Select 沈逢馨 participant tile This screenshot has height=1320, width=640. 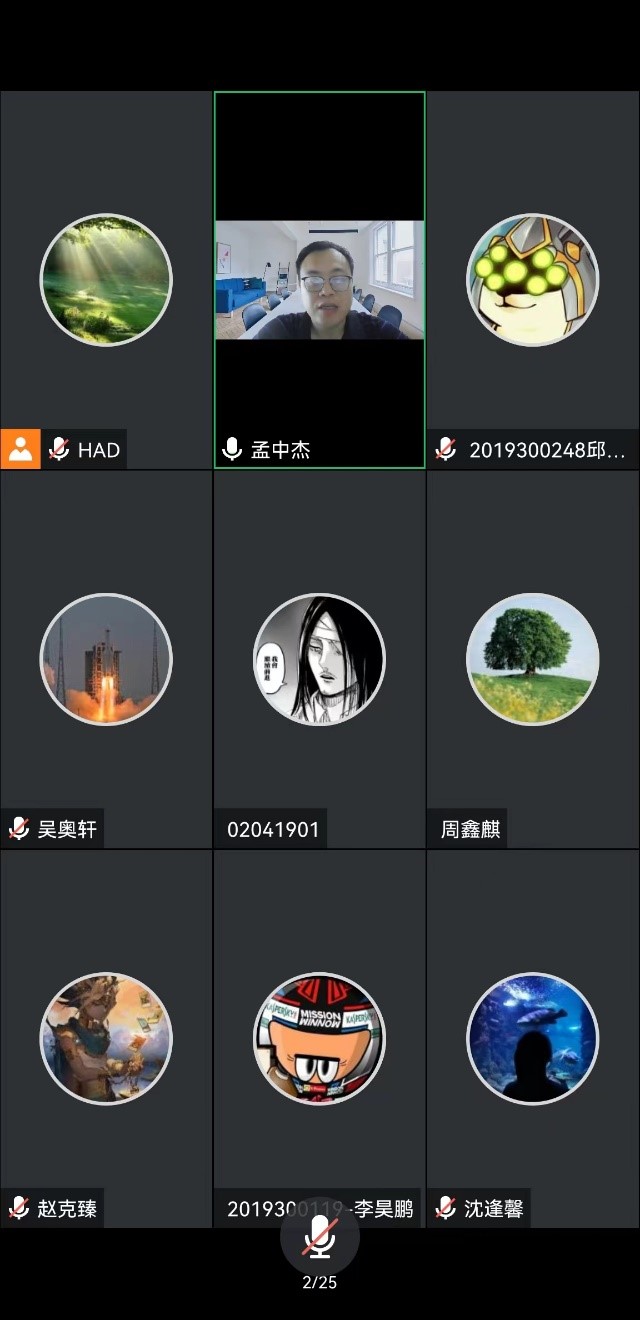532,1038
